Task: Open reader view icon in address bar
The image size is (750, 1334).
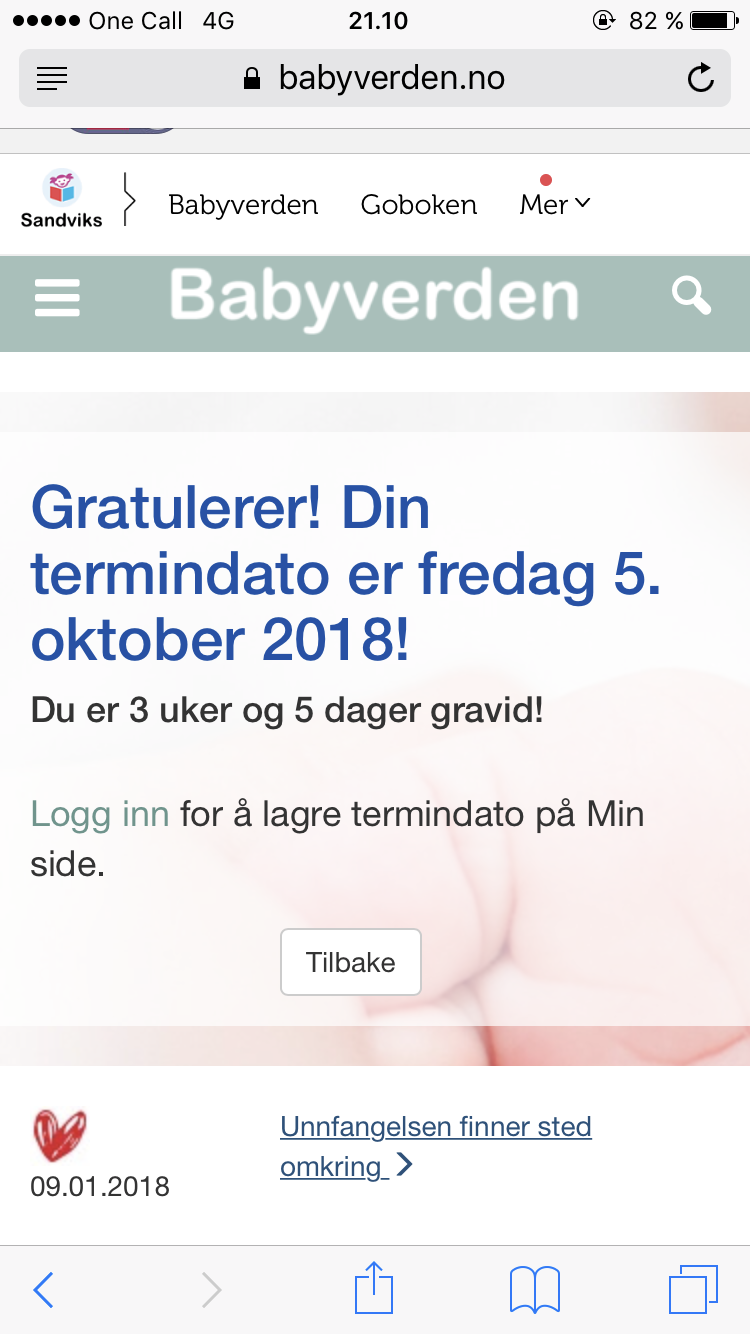Action: click(x=52, y=78)
